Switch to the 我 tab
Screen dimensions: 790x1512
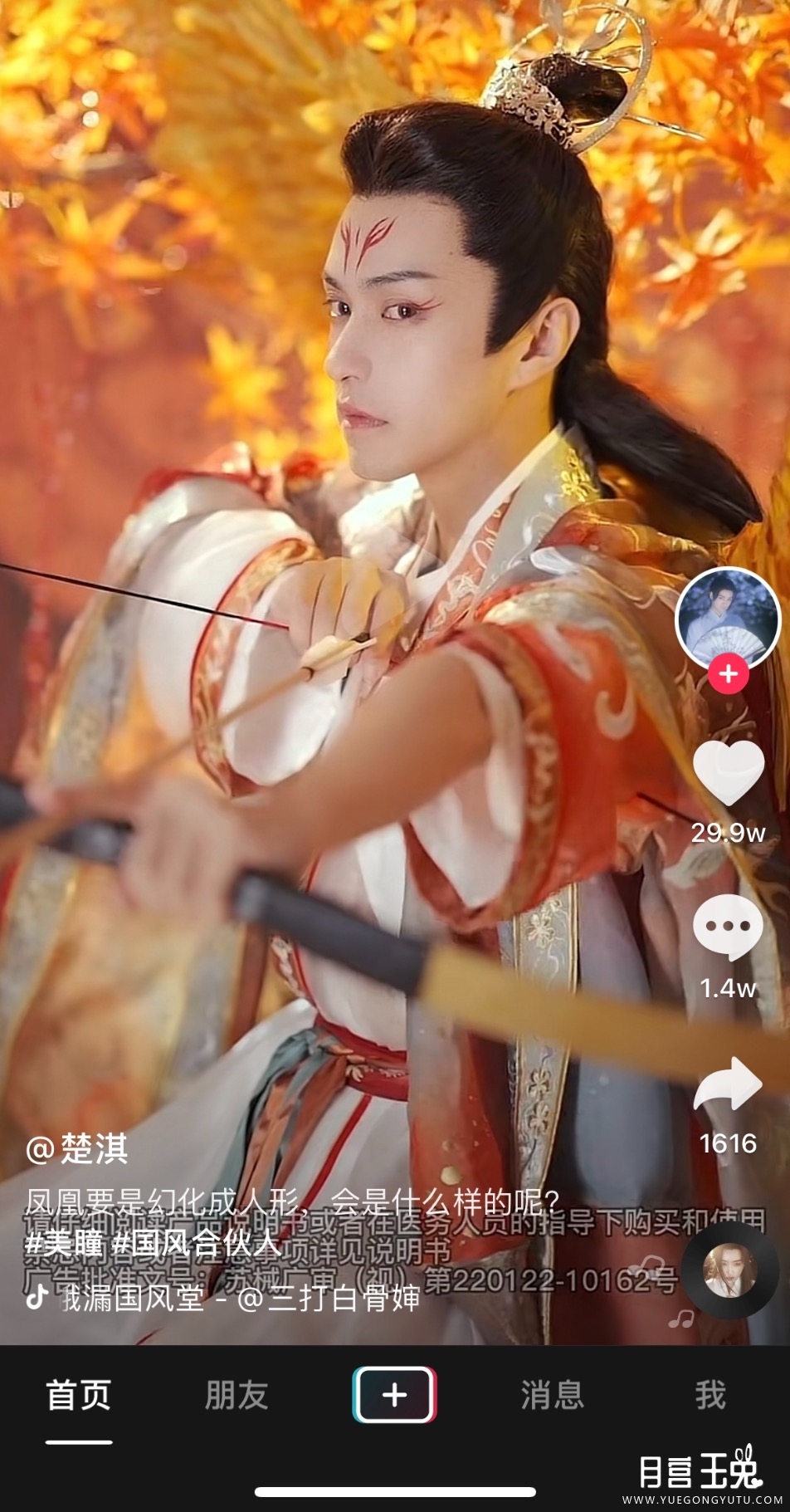tap(711, 1396)
